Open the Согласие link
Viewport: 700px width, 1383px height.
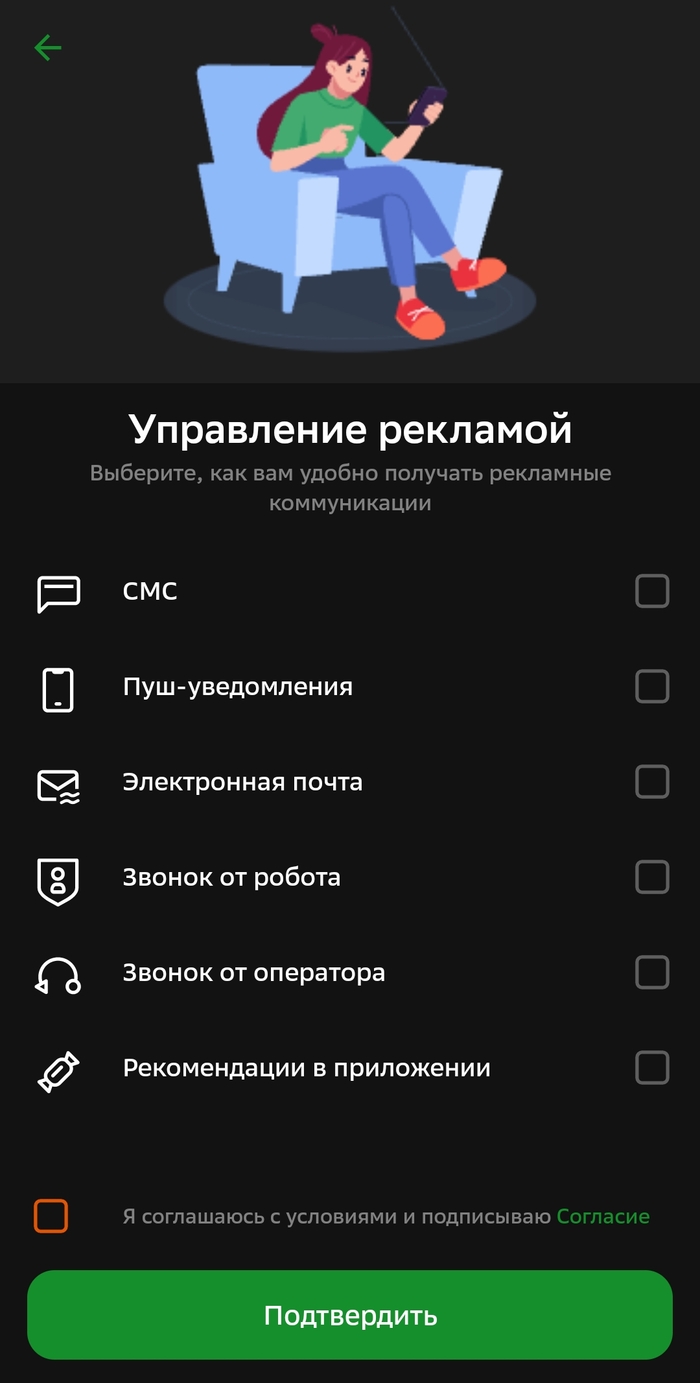pyautogui.click(x=603, y=1217)
